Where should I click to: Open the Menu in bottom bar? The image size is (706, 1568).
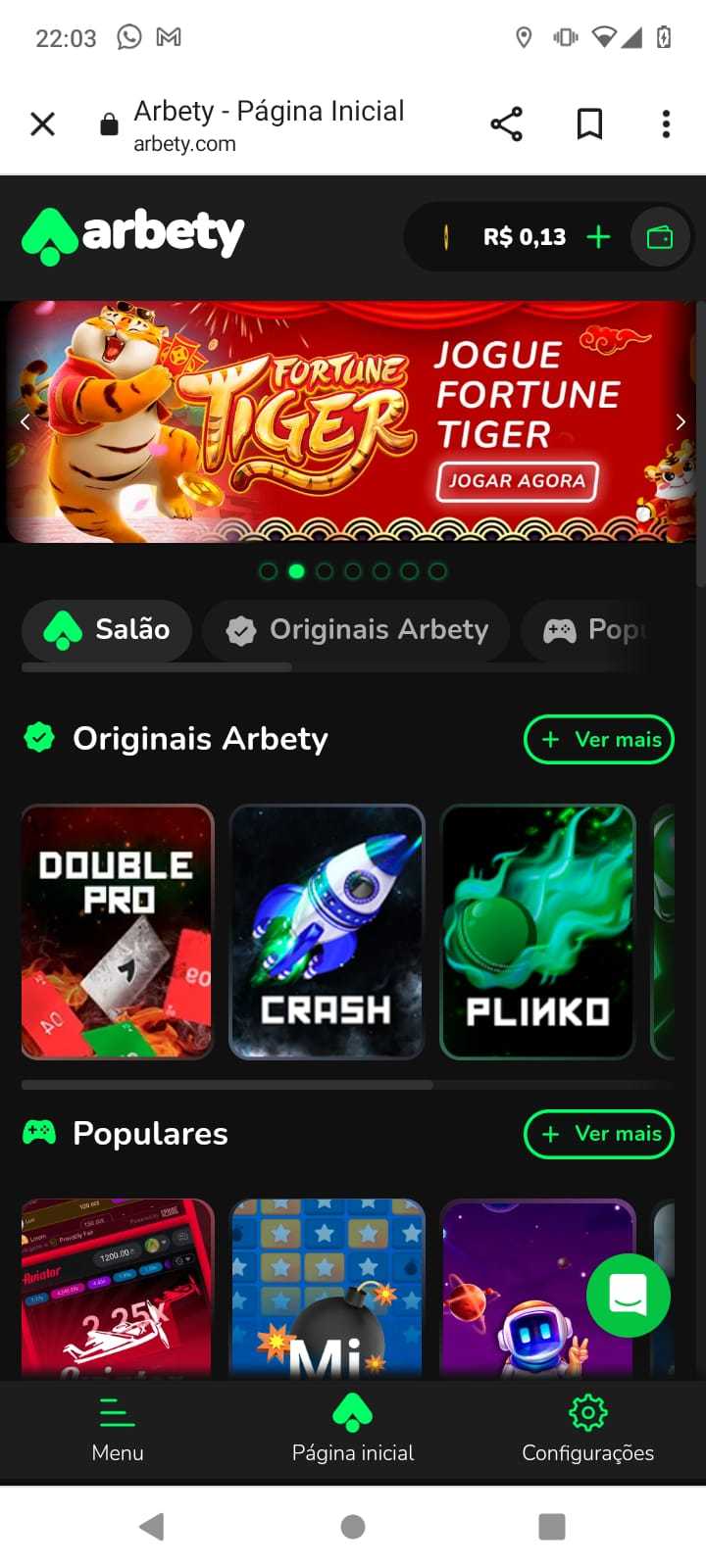(x=118, y=1430)
